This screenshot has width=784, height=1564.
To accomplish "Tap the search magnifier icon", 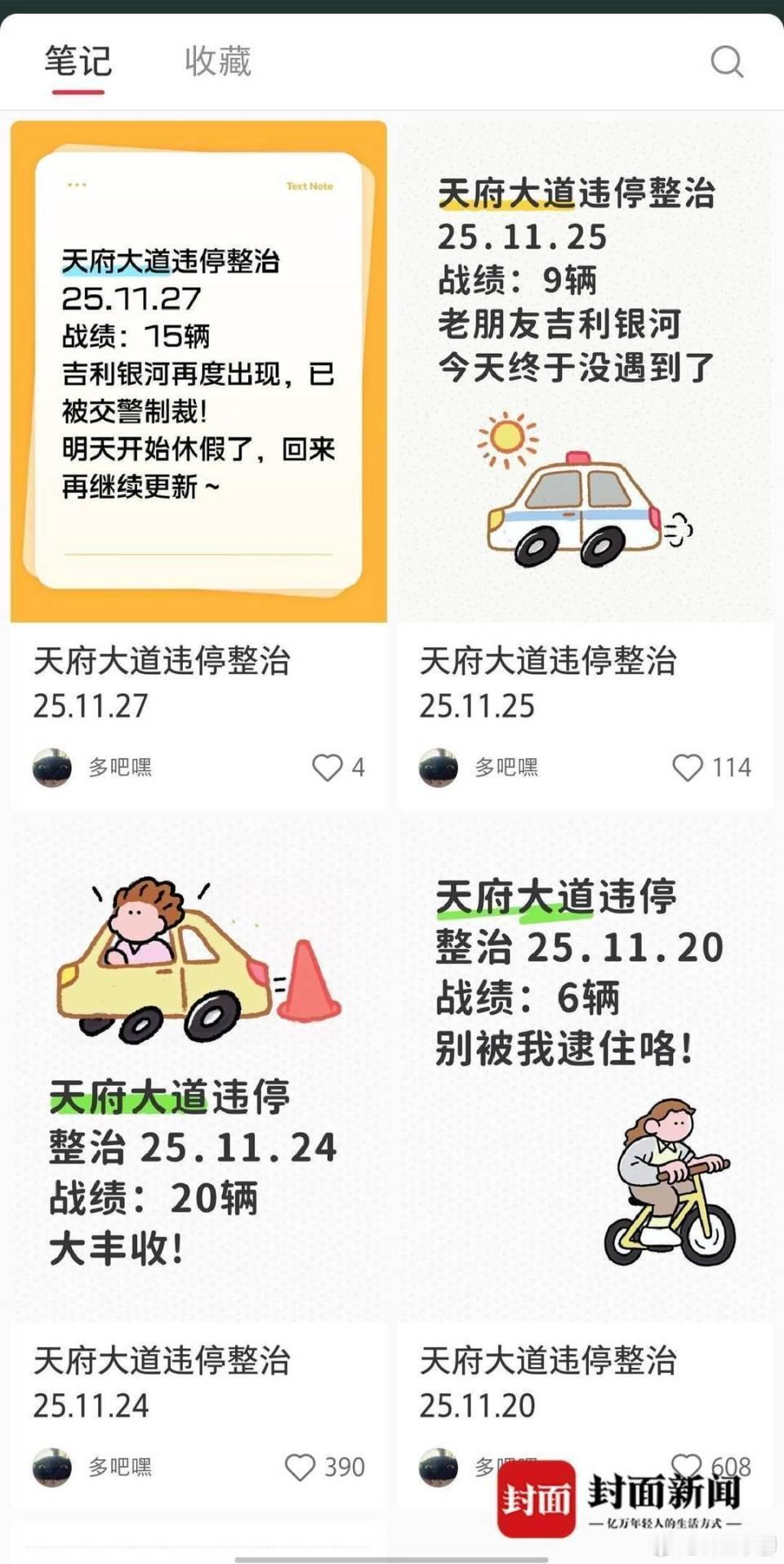I will 726,62.
